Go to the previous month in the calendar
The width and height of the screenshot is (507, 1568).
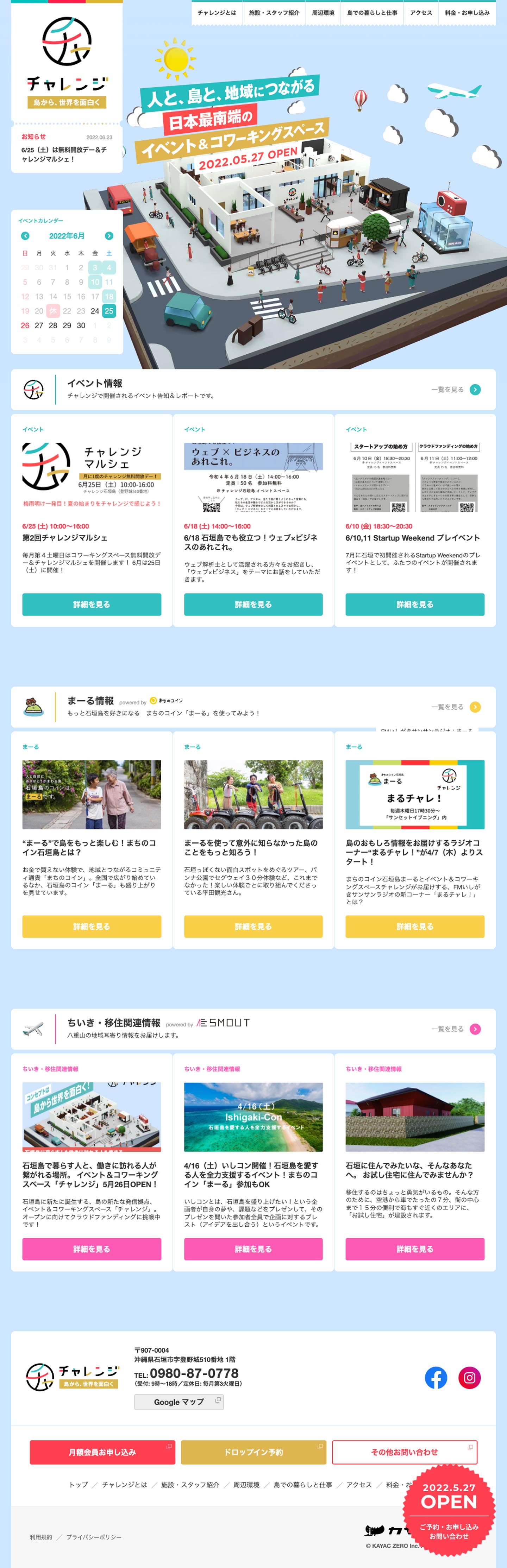tap(25, 235)
